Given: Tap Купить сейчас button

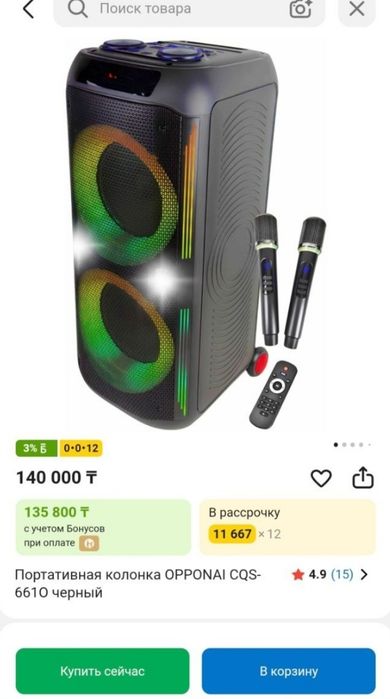Looking at the screenshot, I should coord(103,671).
